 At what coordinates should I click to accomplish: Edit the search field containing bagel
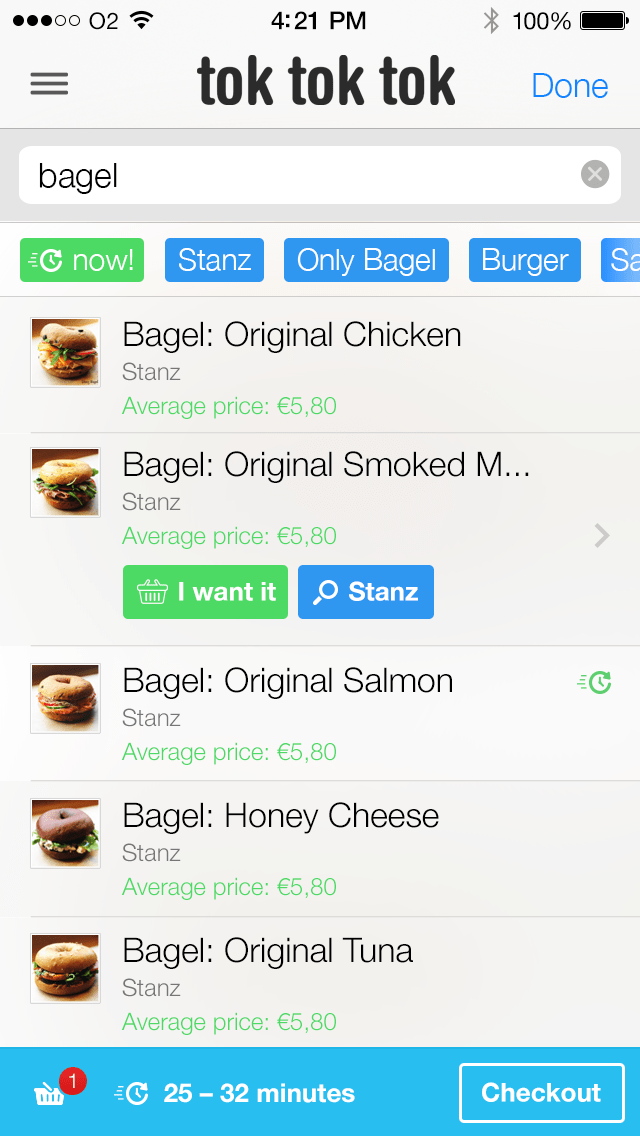click(300, 176)
